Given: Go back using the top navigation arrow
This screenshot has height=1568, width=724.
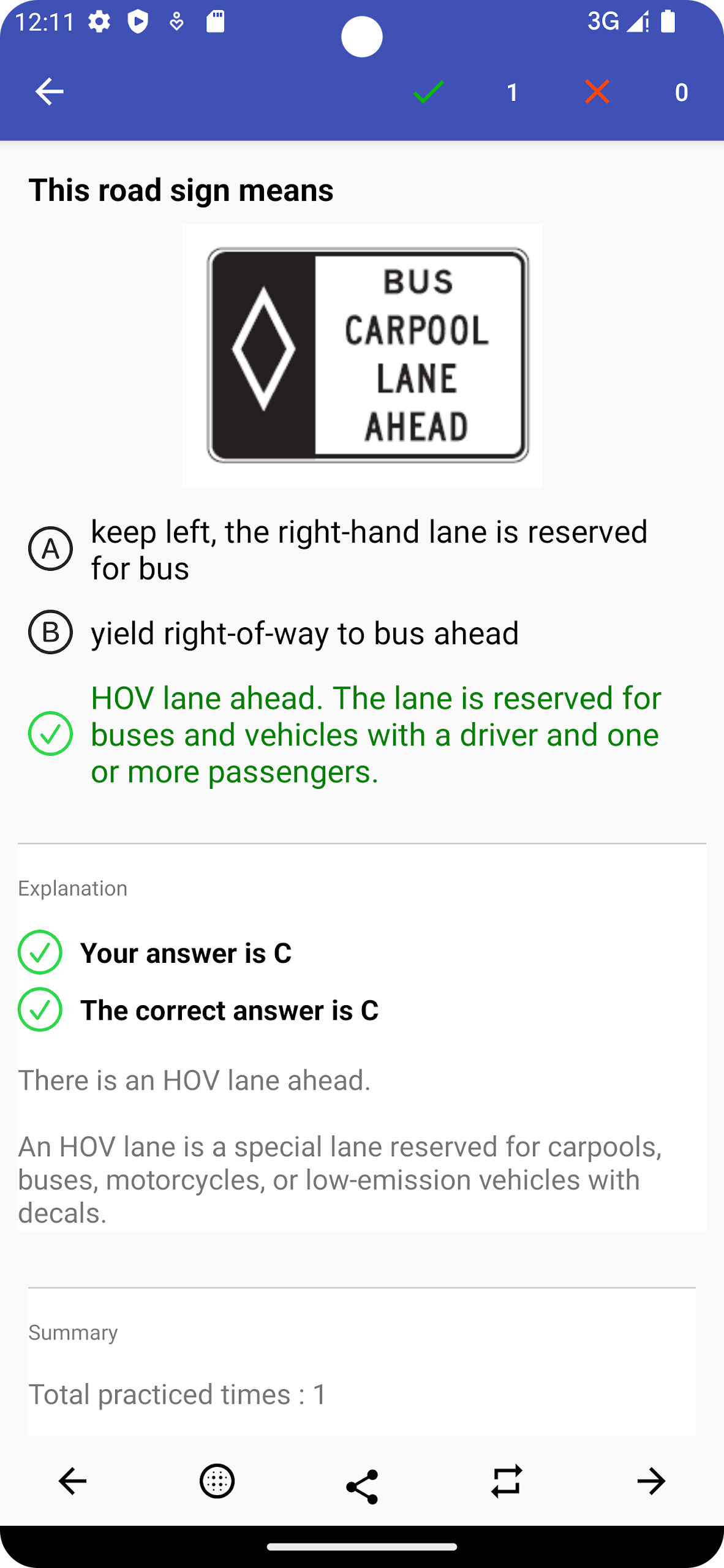Looking at the screenshot, I should pyautogui.click(x=48, y=92).
